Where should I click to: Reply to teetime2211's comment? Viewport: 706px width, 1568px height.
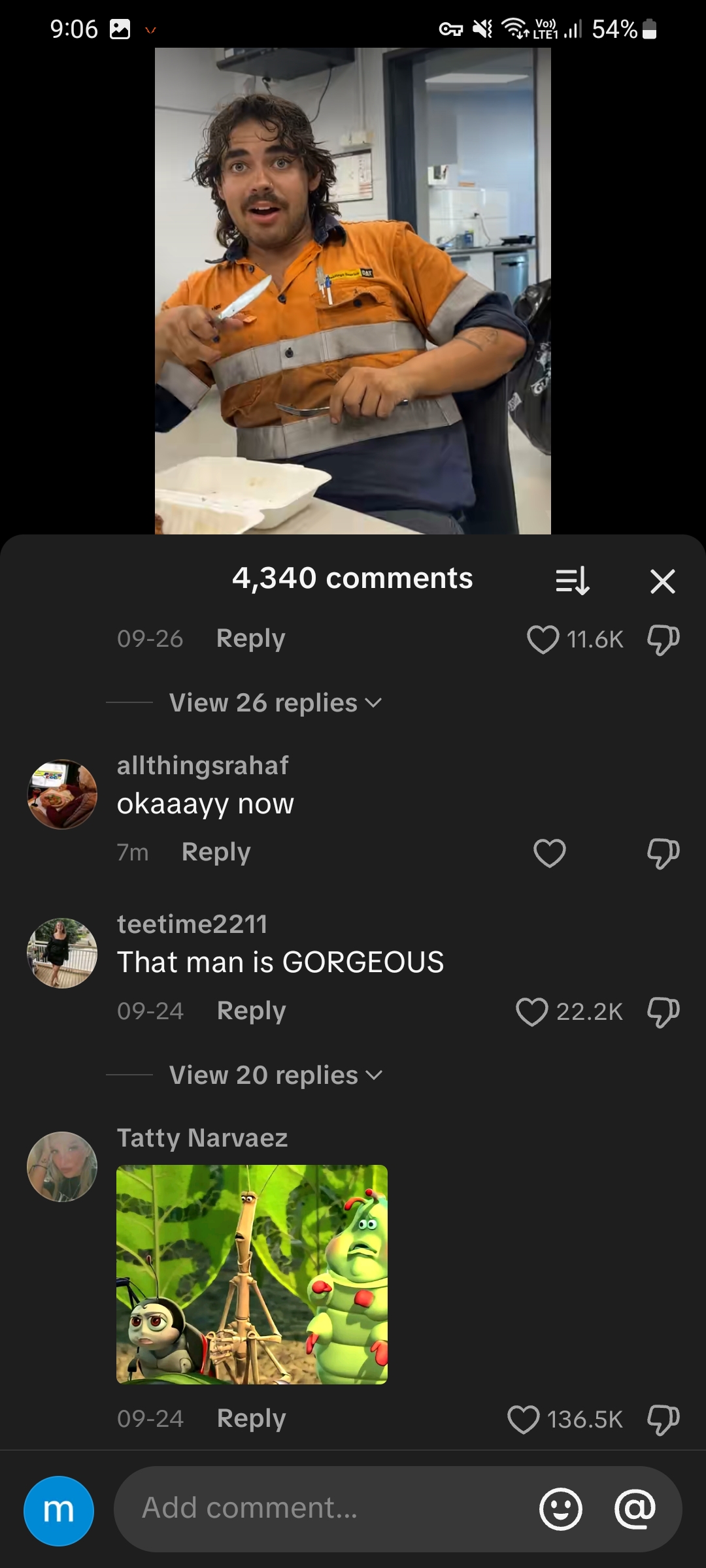(251, 1011)
